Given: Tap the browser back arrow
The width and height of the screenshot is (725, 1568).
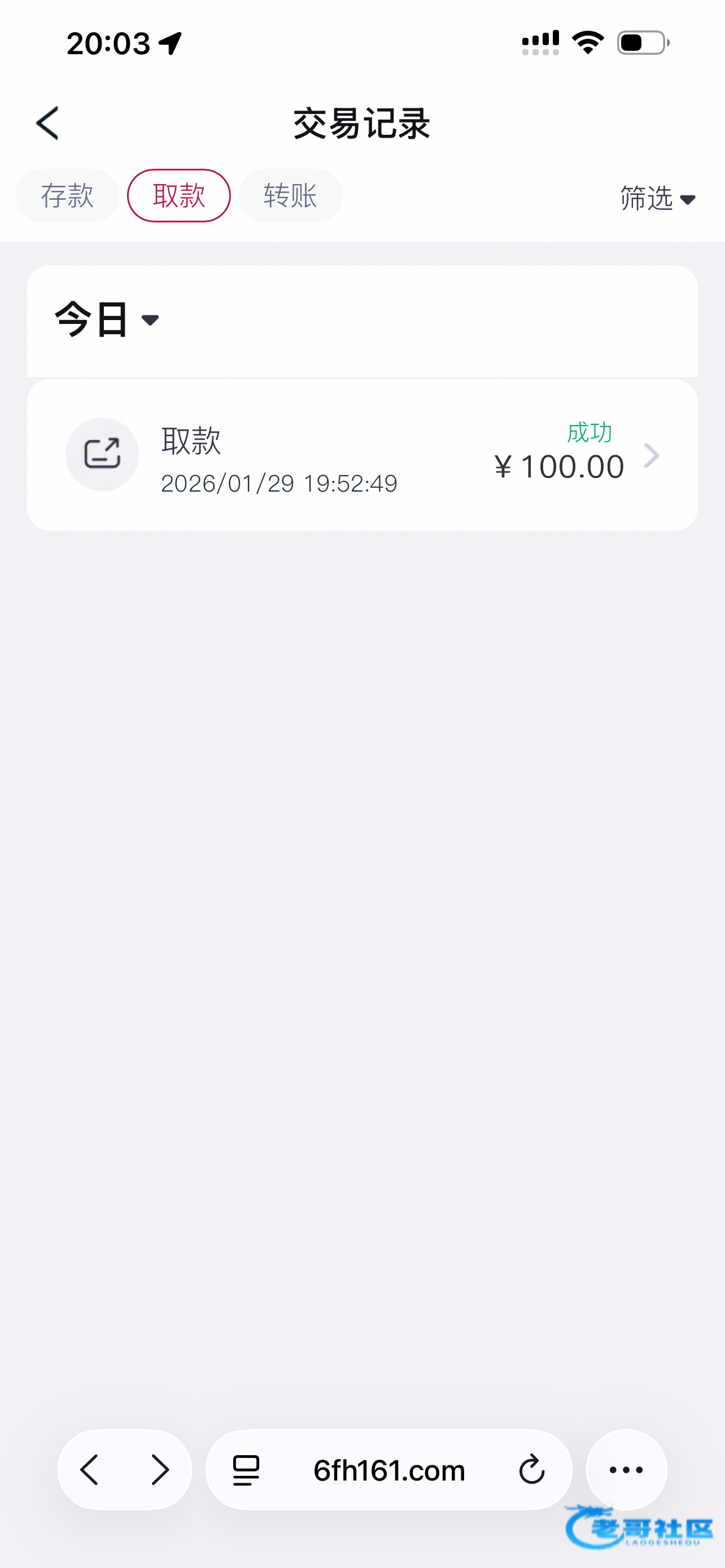Looking at the screenshot, I should point(90,1470).
